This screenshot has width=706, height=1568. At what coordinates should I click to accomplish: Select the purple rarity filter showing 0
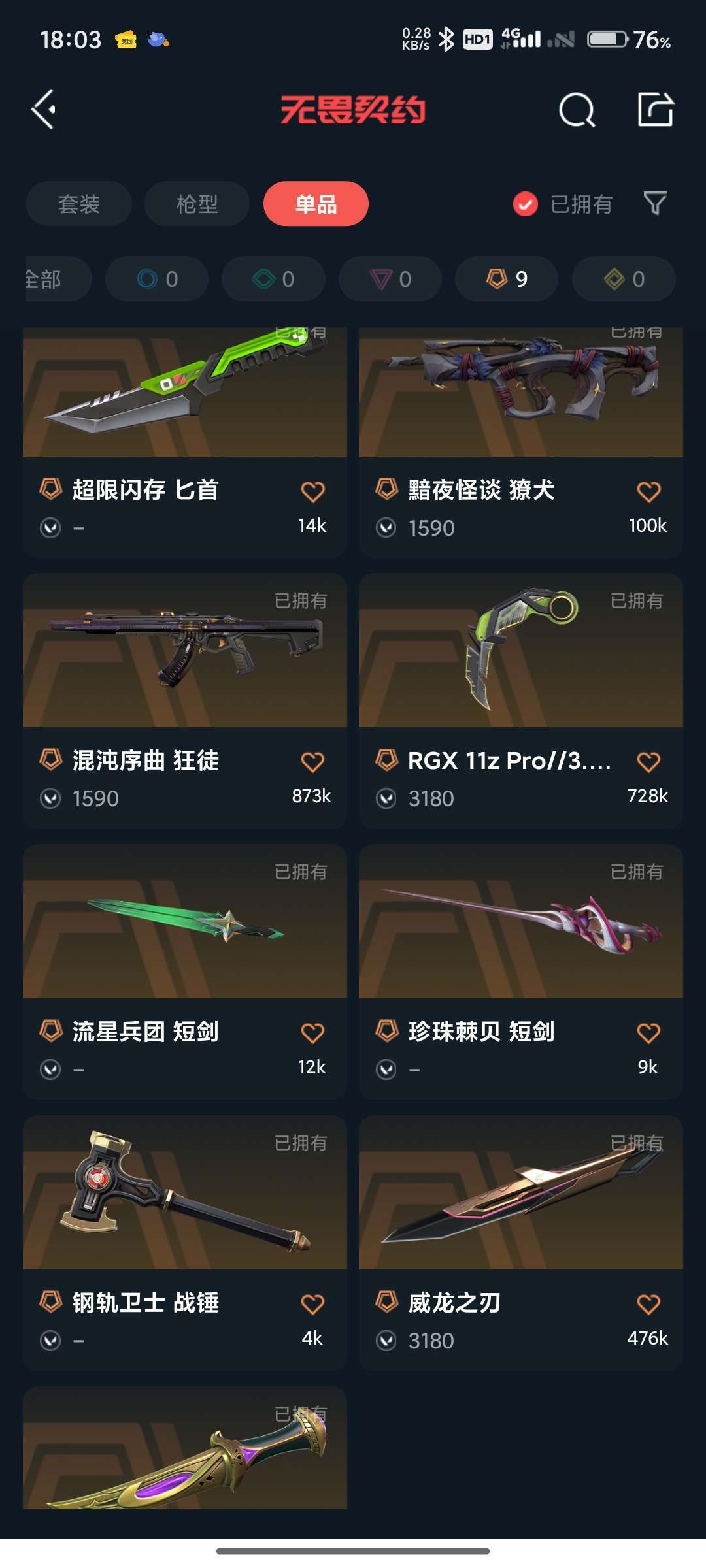pos(390,279)
